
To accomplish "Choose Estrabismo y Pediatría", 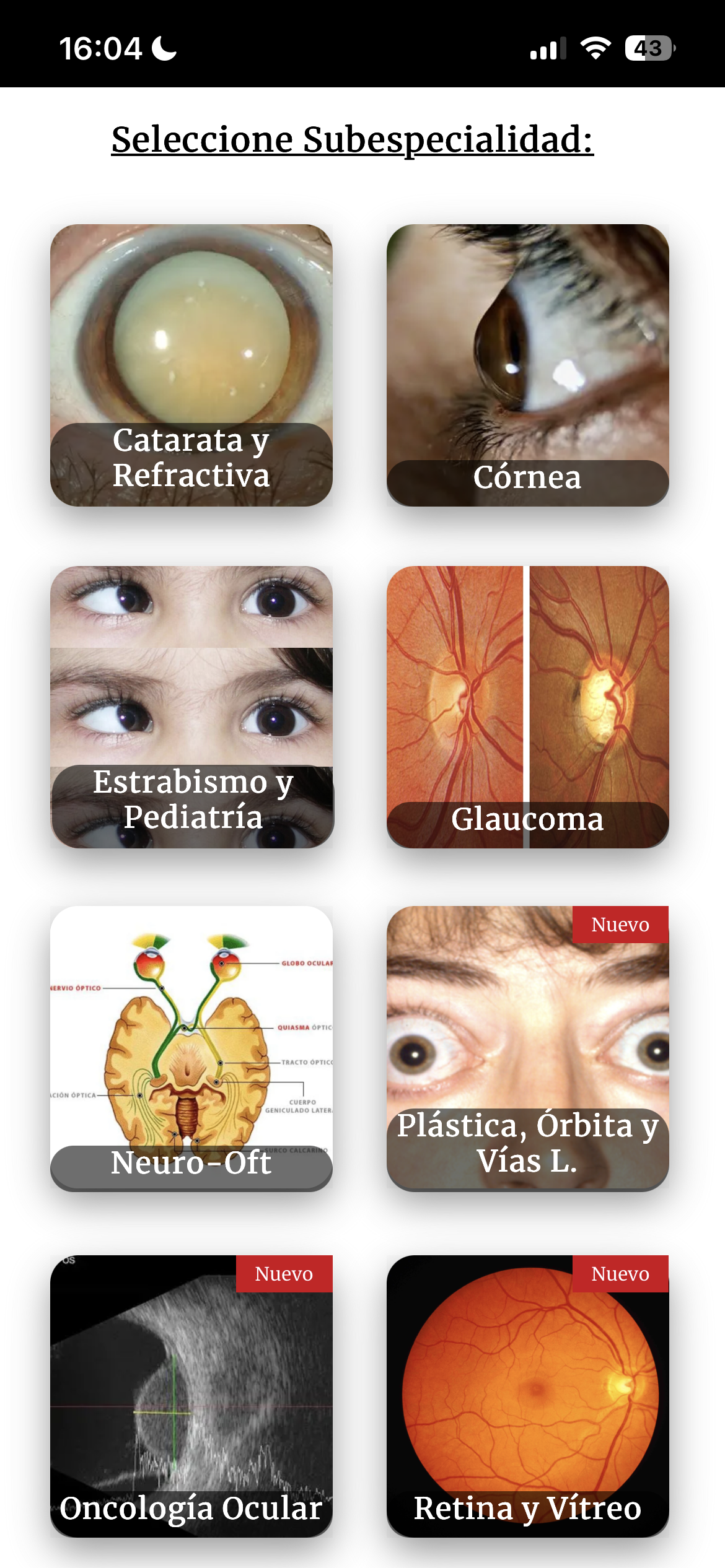I will pos(191,707).
